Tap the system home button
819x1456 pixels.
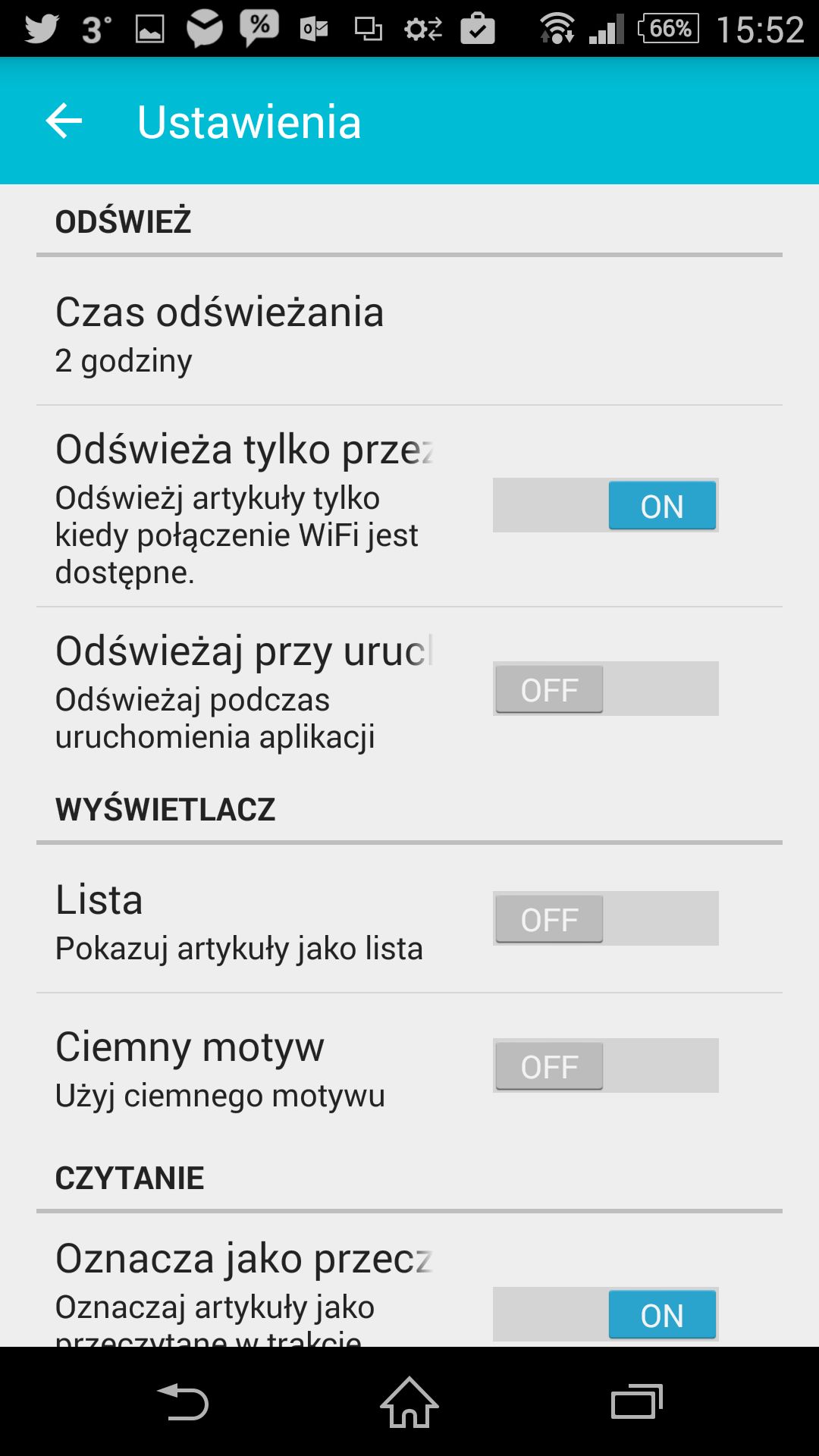[x=409, y=1402]
